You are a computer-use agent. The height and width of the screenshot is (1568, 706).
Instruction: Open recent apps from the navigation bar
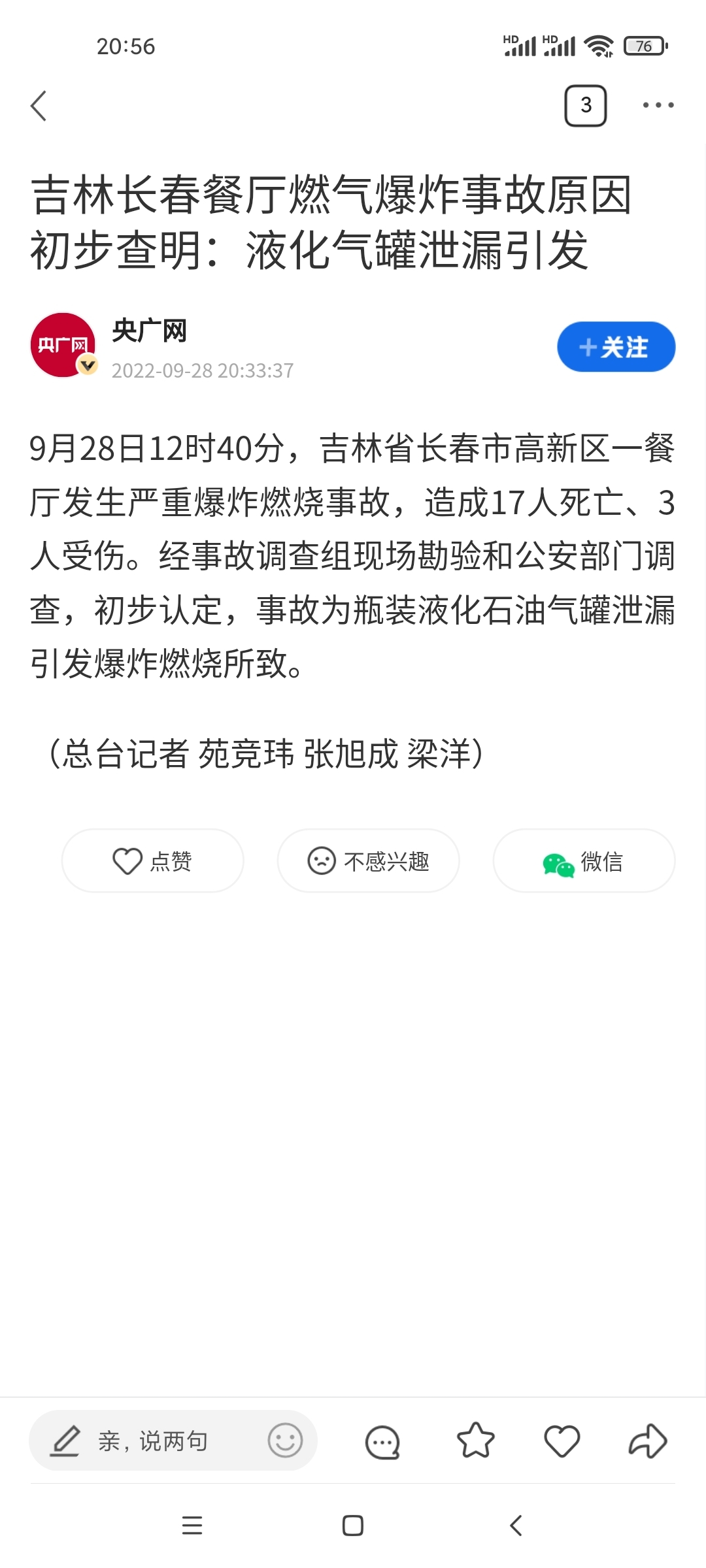[x=192, y=1526]
